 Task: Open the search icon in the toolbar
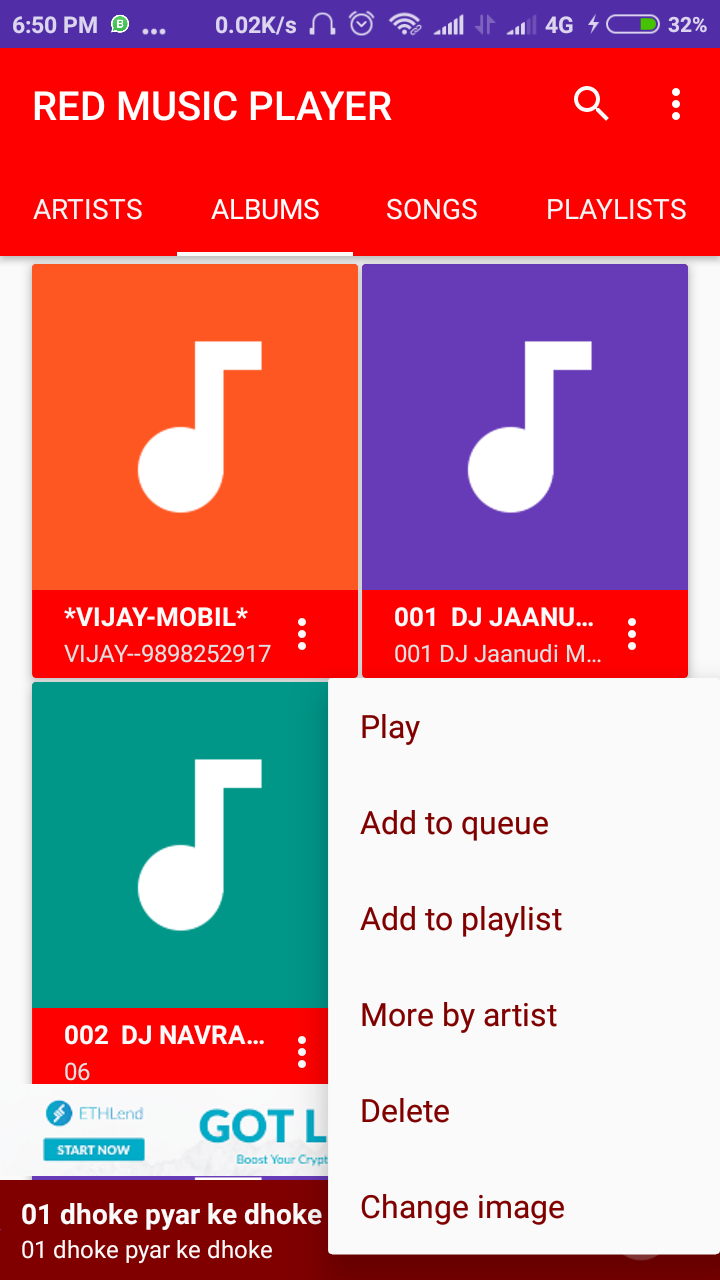click(x=590, y=104)
